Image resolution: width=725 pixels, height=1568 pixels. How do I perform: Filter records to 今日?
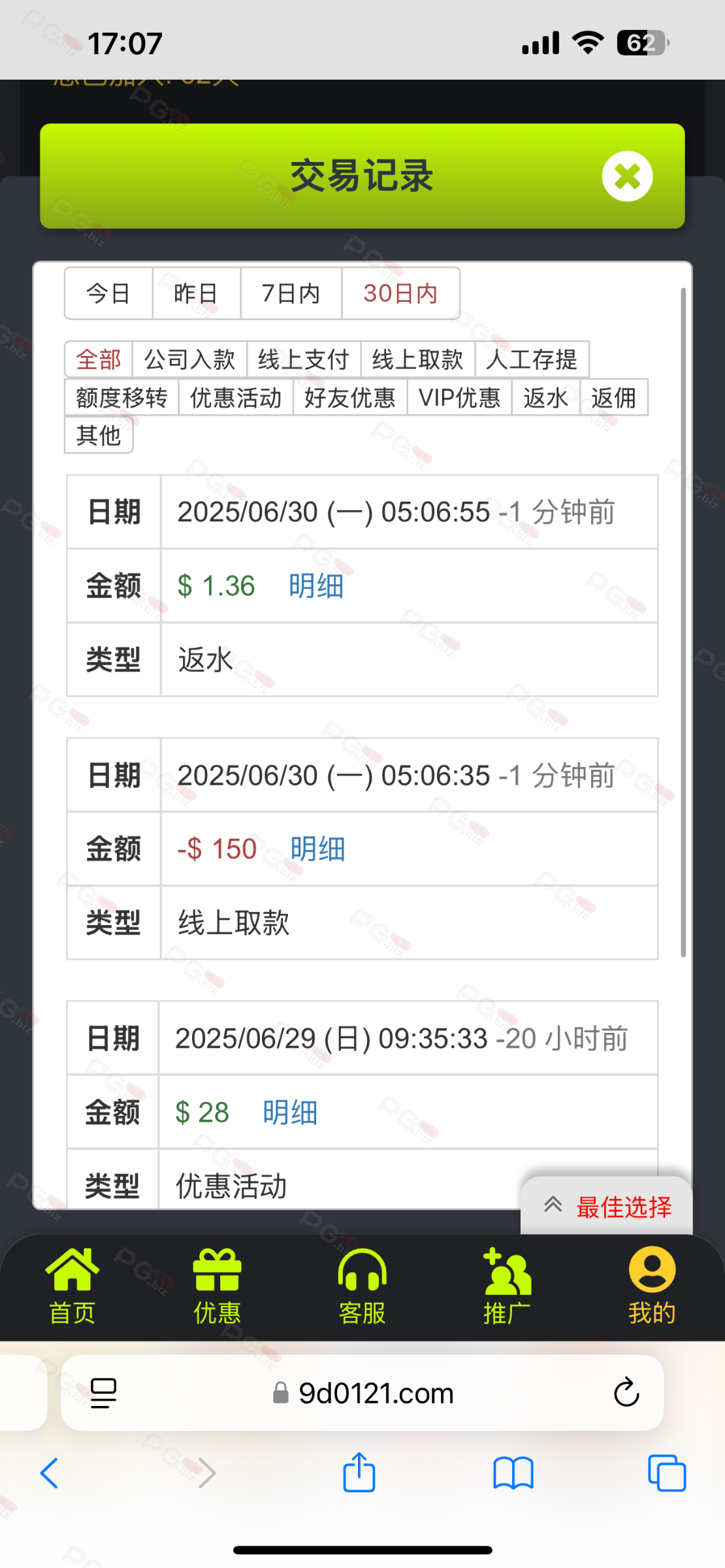point(108,293)
